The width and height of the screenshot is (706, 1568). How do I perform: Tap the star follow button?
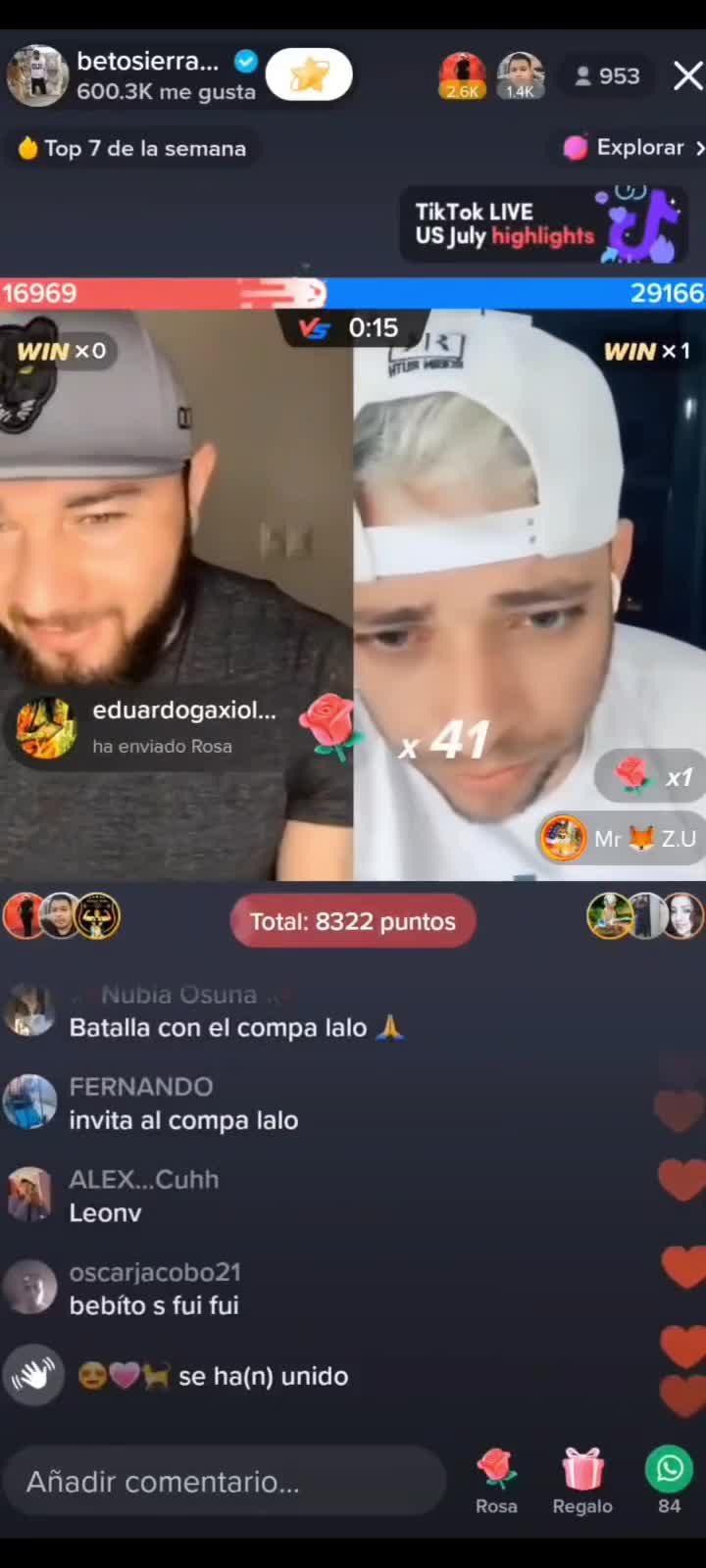click(309, 74)
